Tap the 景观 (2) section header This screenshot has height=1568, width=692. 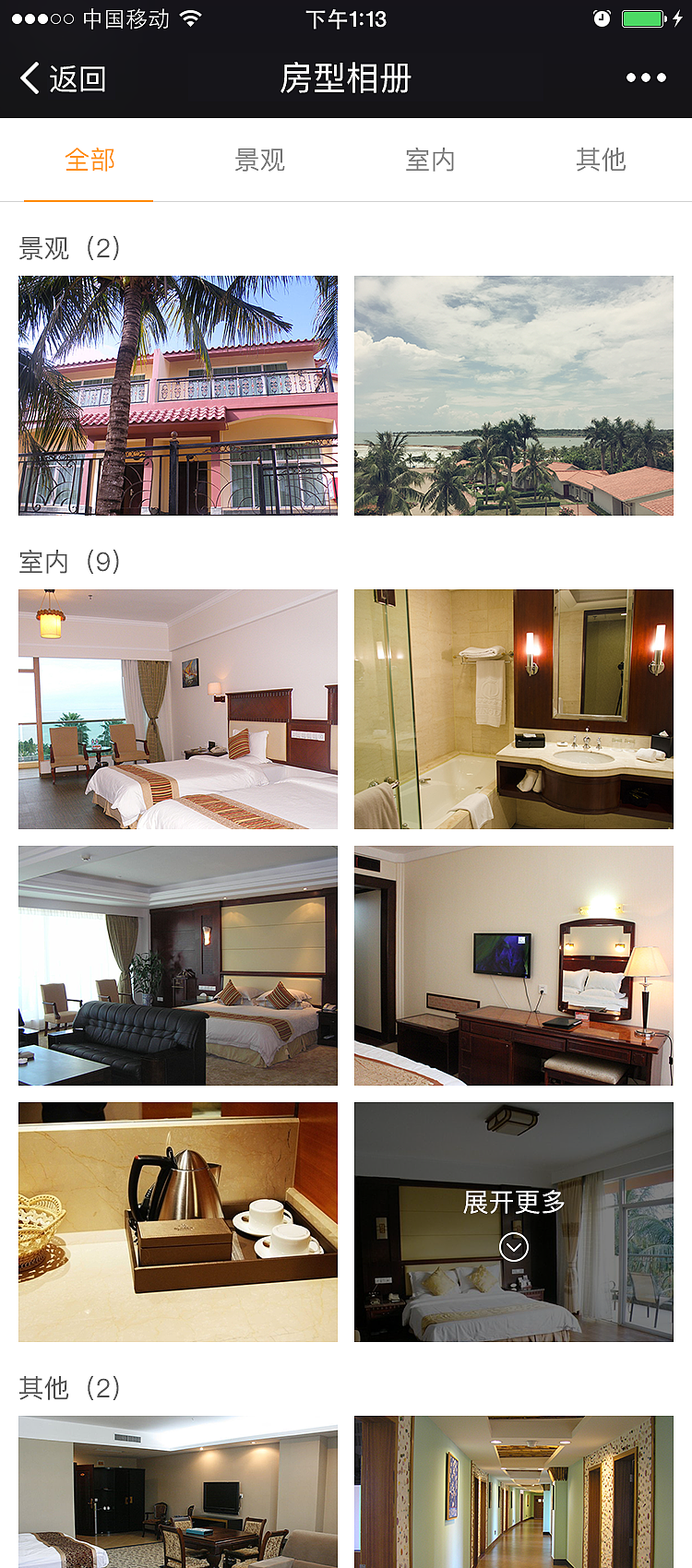pyautogui.click(x=67, y=247)
